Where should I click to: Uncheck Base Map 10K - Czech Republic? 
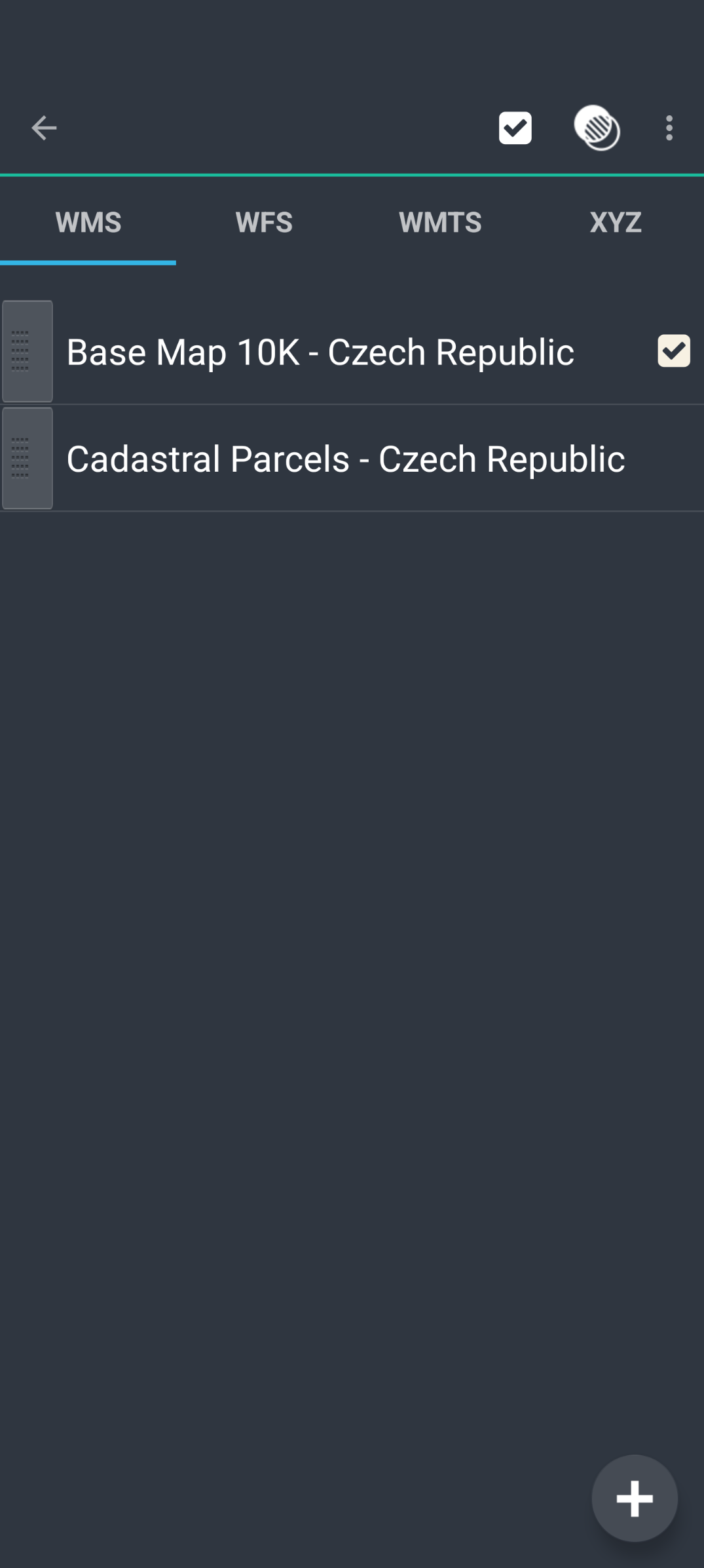(x=673, y=351)
